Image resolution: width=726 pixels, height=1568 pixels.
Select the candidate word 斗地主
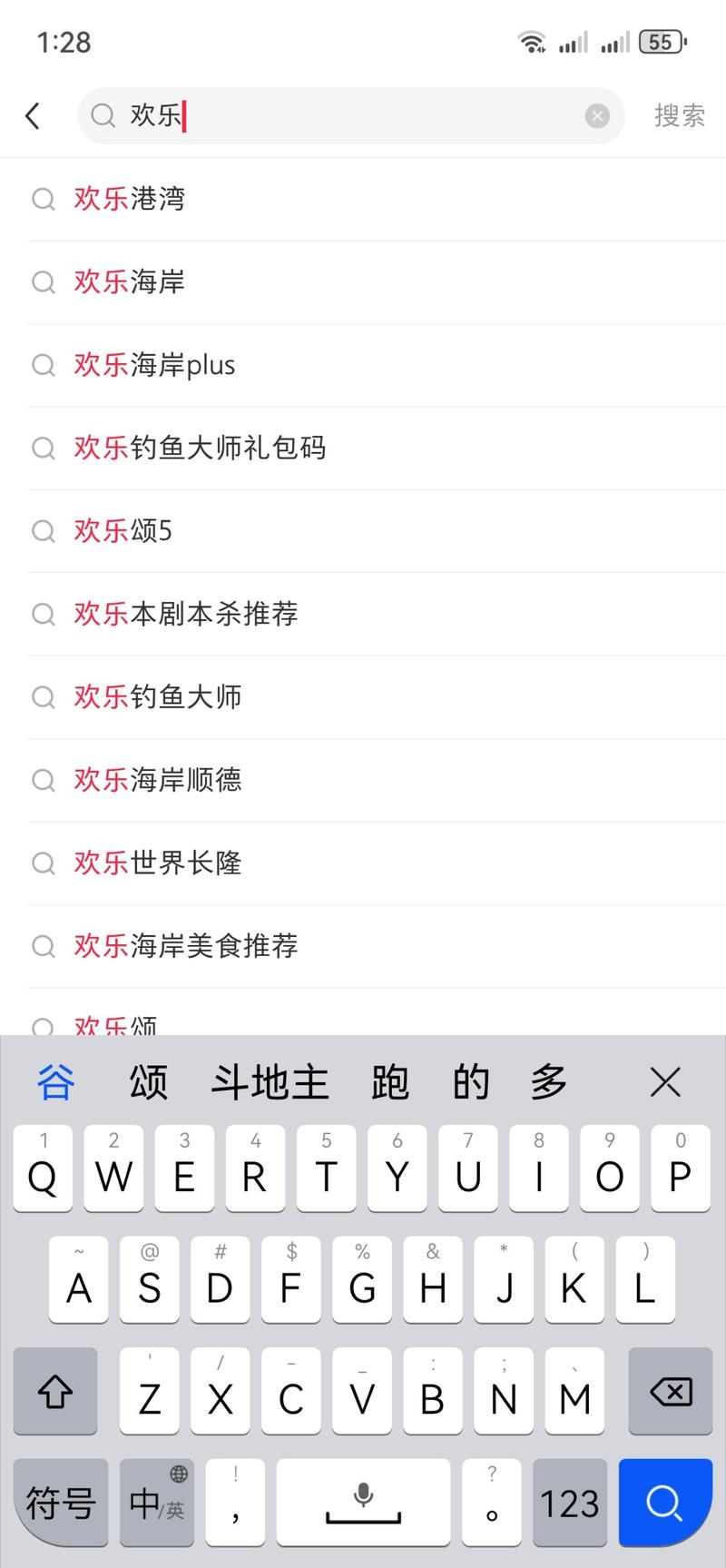click(x=270, y=1081)
